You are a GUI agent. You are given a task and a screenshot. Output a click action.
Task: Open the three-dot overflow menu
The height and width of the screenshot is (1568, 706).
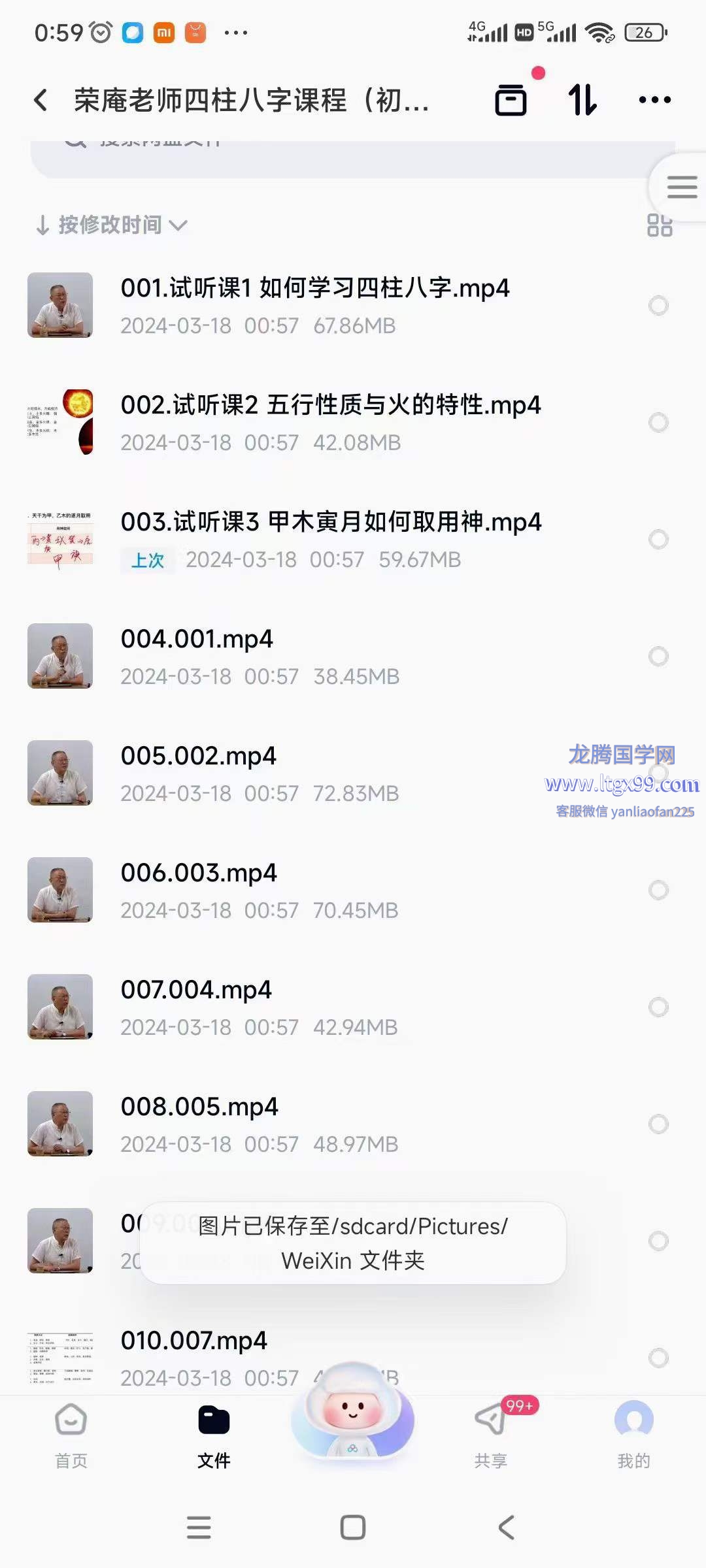point(654,100)
